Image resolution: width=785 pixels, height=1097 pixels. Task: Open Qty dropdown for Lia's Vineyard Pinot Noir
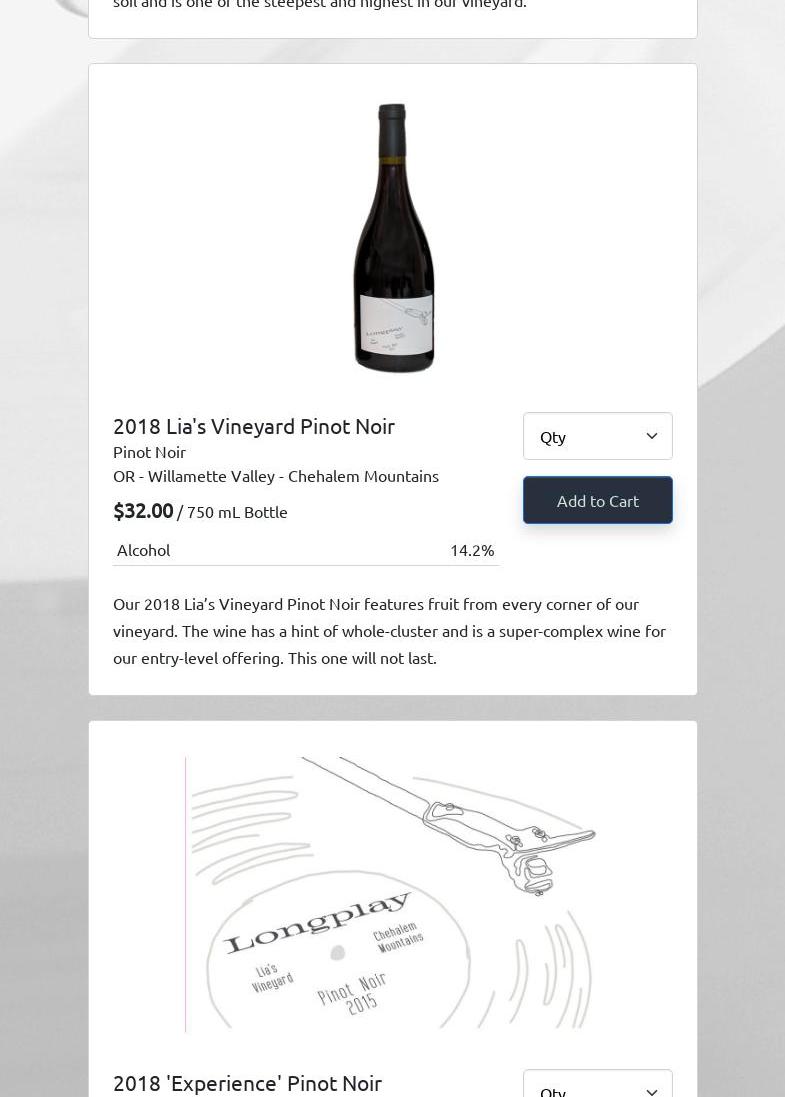[x=597, y=436]
